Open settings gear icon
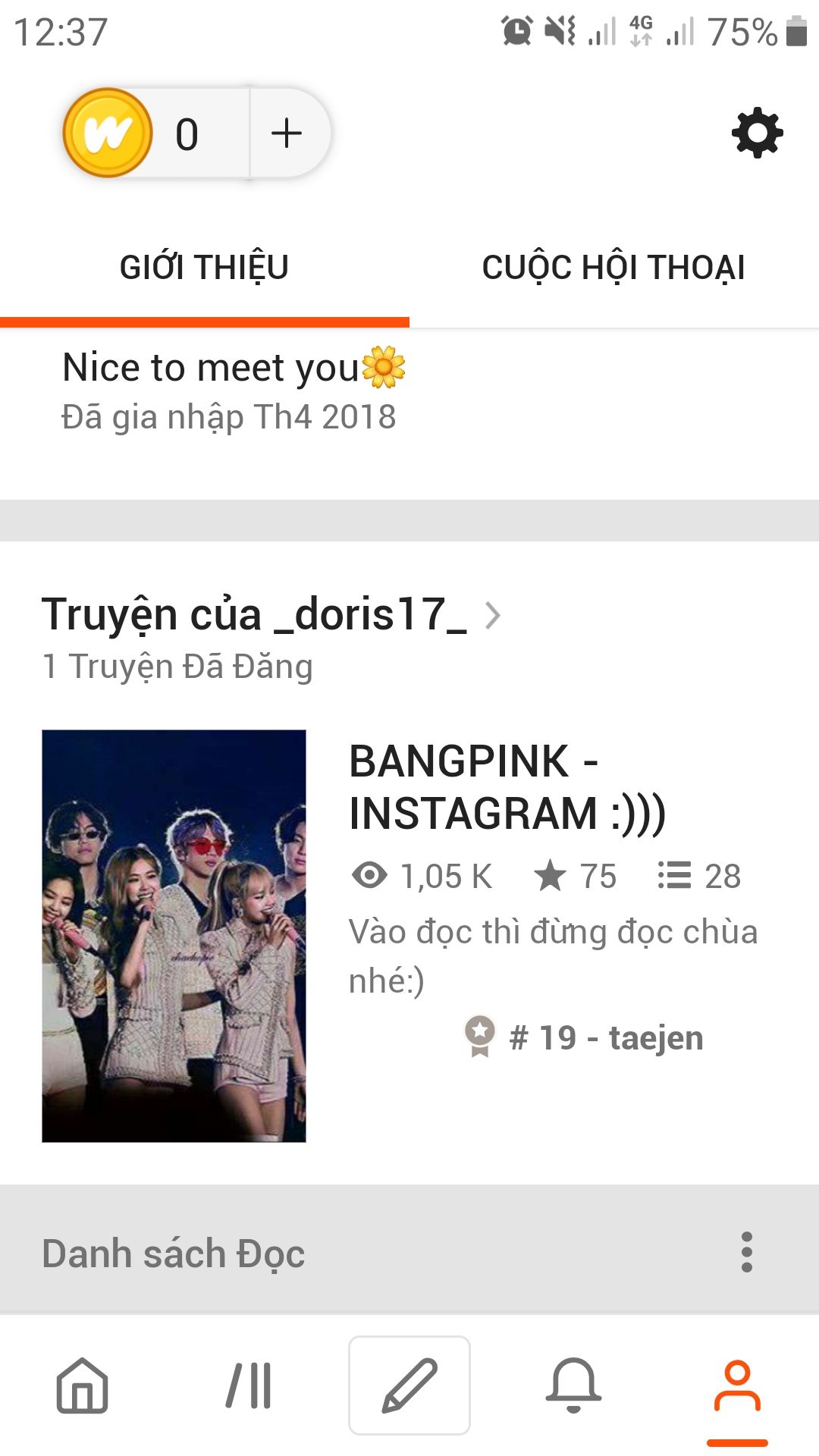The width and height of the screenshot is (819, 1456). [757, 133]
